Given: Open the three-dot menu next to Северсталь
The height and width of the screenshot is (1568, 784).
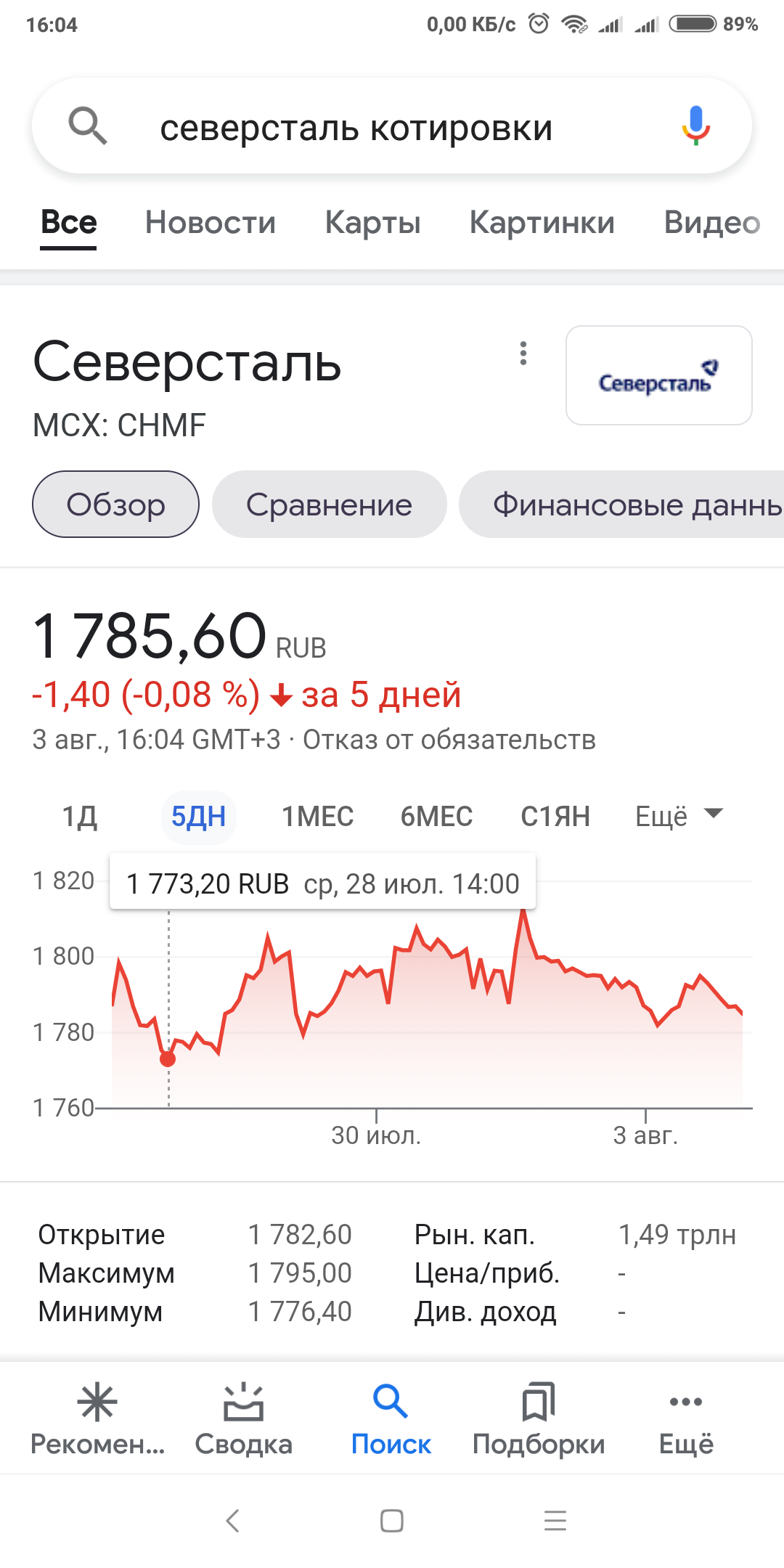Looking at the screenshot, I should click(523, 354).
